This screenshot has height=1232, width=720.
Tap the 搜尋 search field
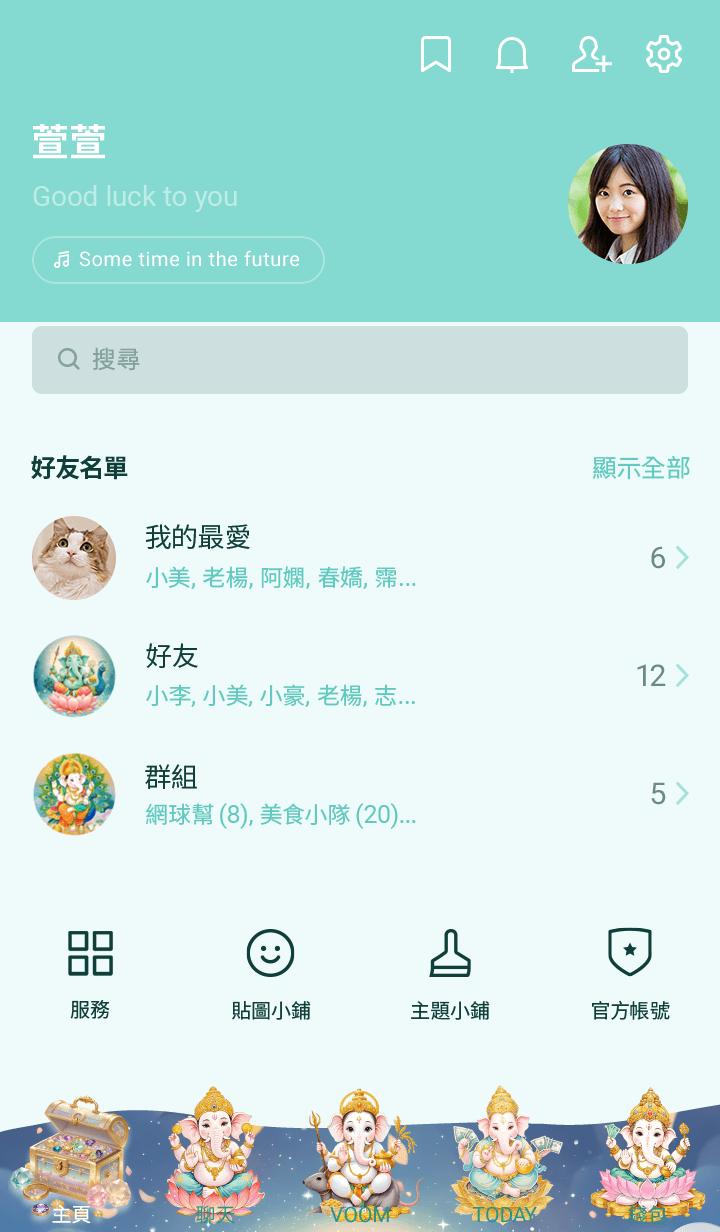click(360, 360)
